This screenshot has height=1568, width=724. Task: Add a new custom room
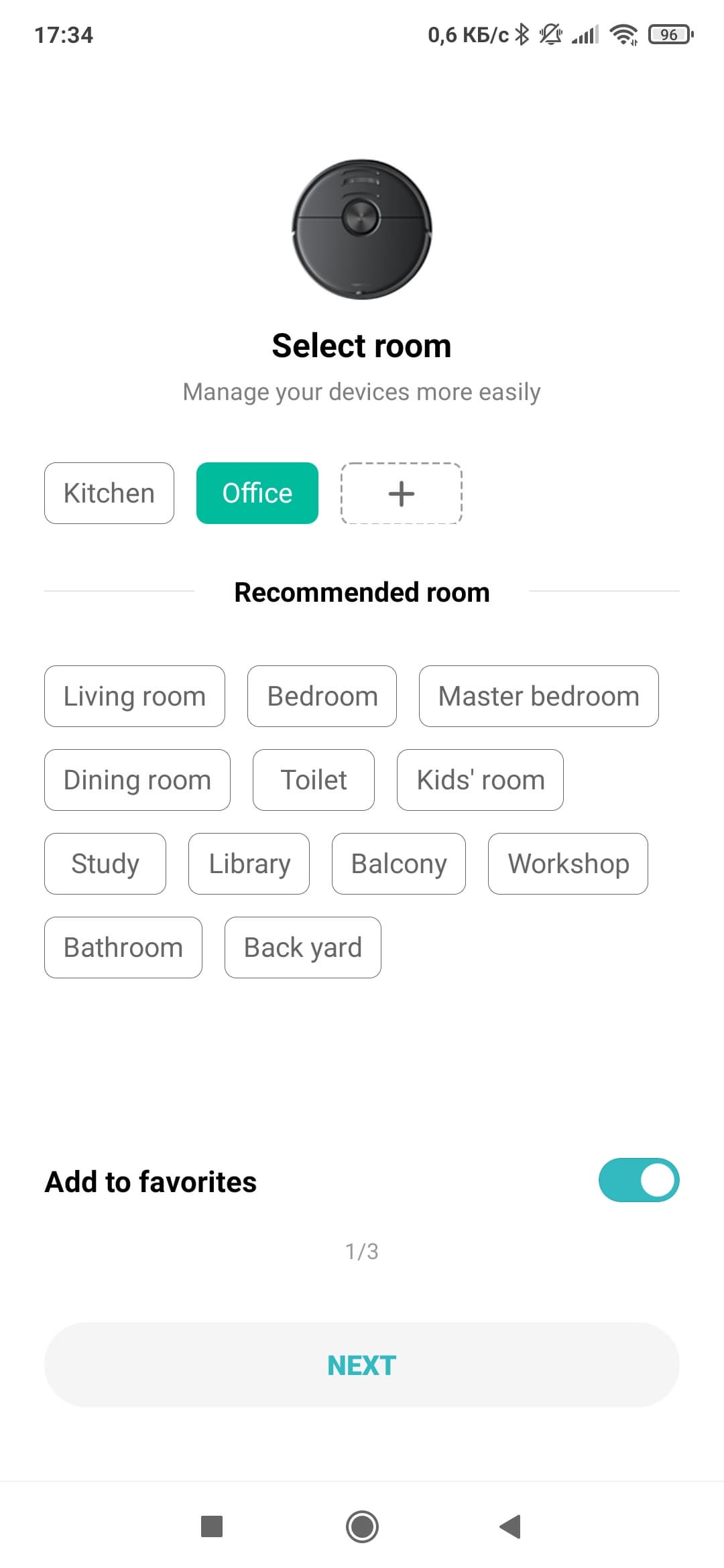point(402,493)
